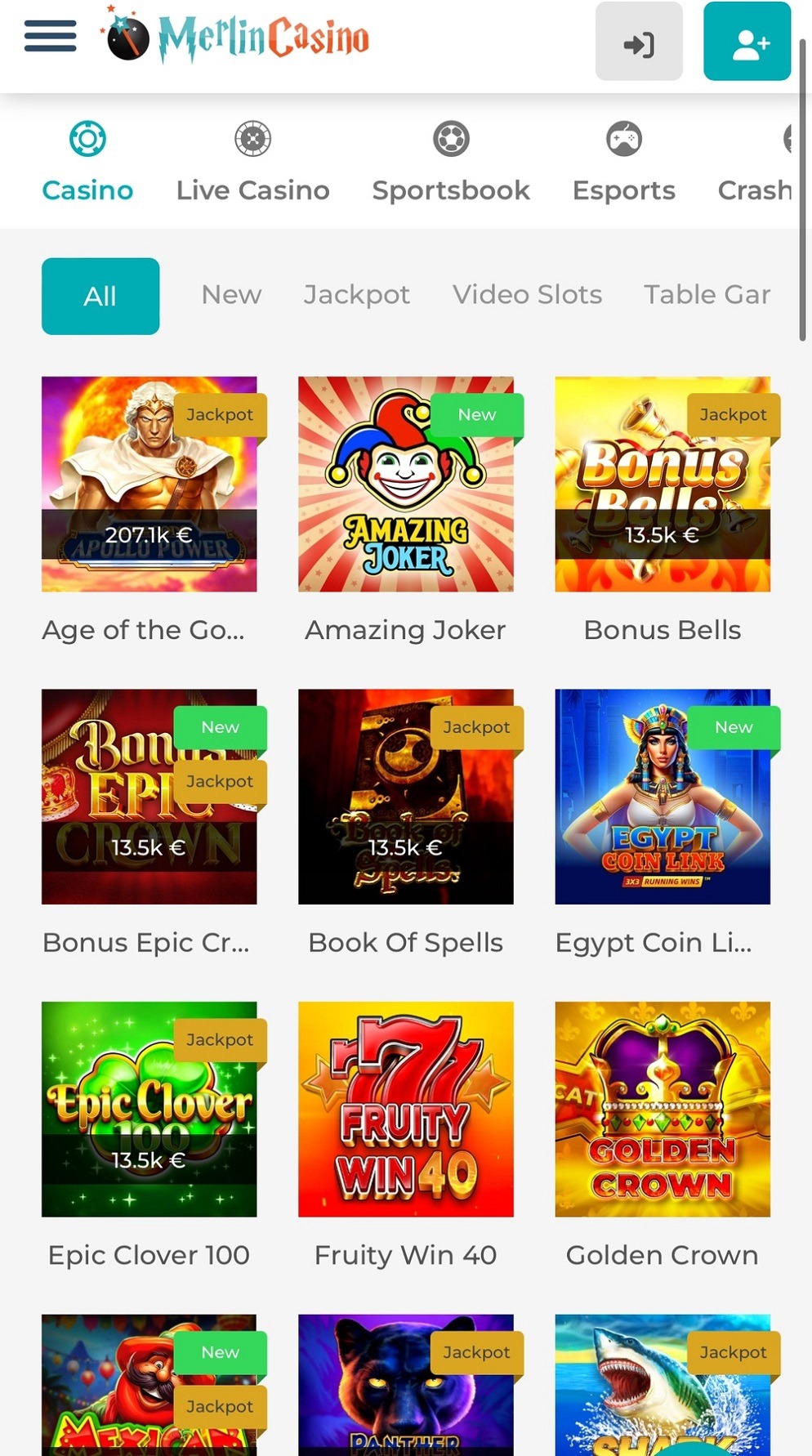The height and width of the screenshot is (1456, 812).
Task: Switch to the New games filter
Action: point(231,295)
